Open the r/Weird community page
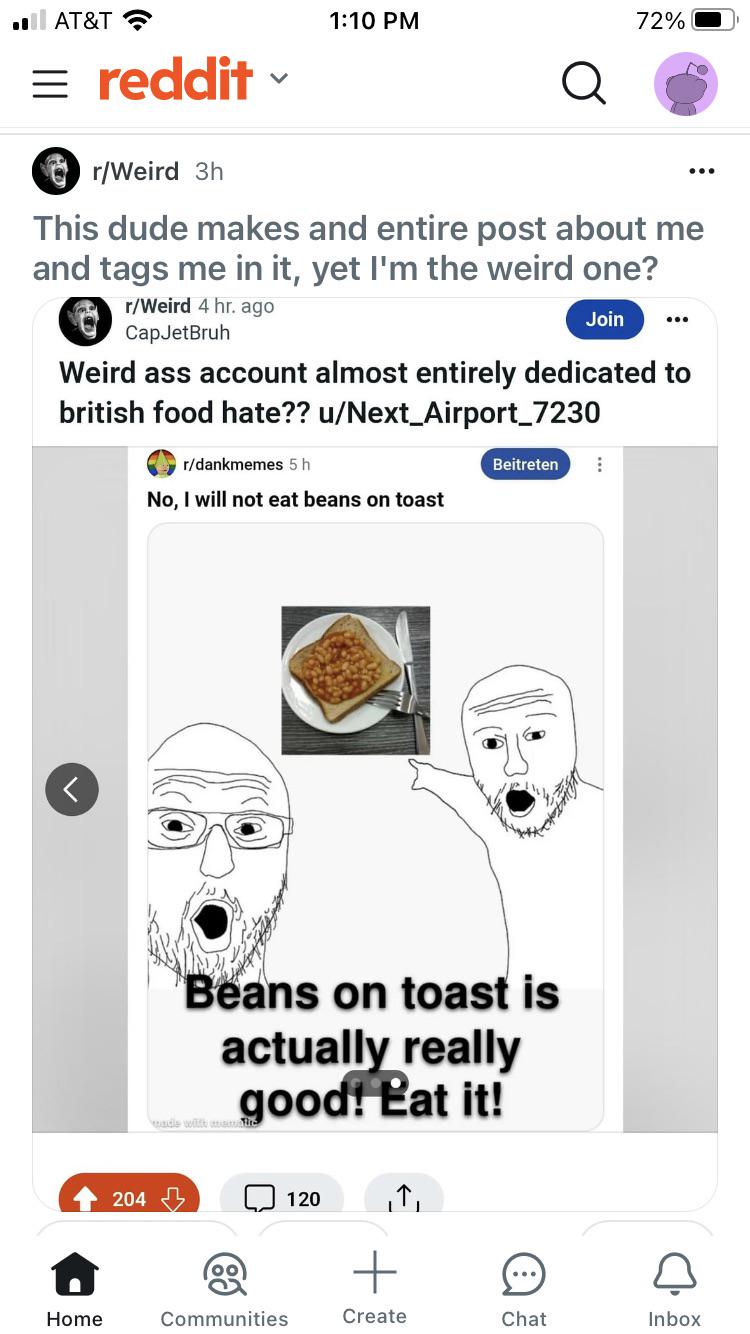Image resolution: width=750 pixels, height=1334 pixels. tap(134, 171)
